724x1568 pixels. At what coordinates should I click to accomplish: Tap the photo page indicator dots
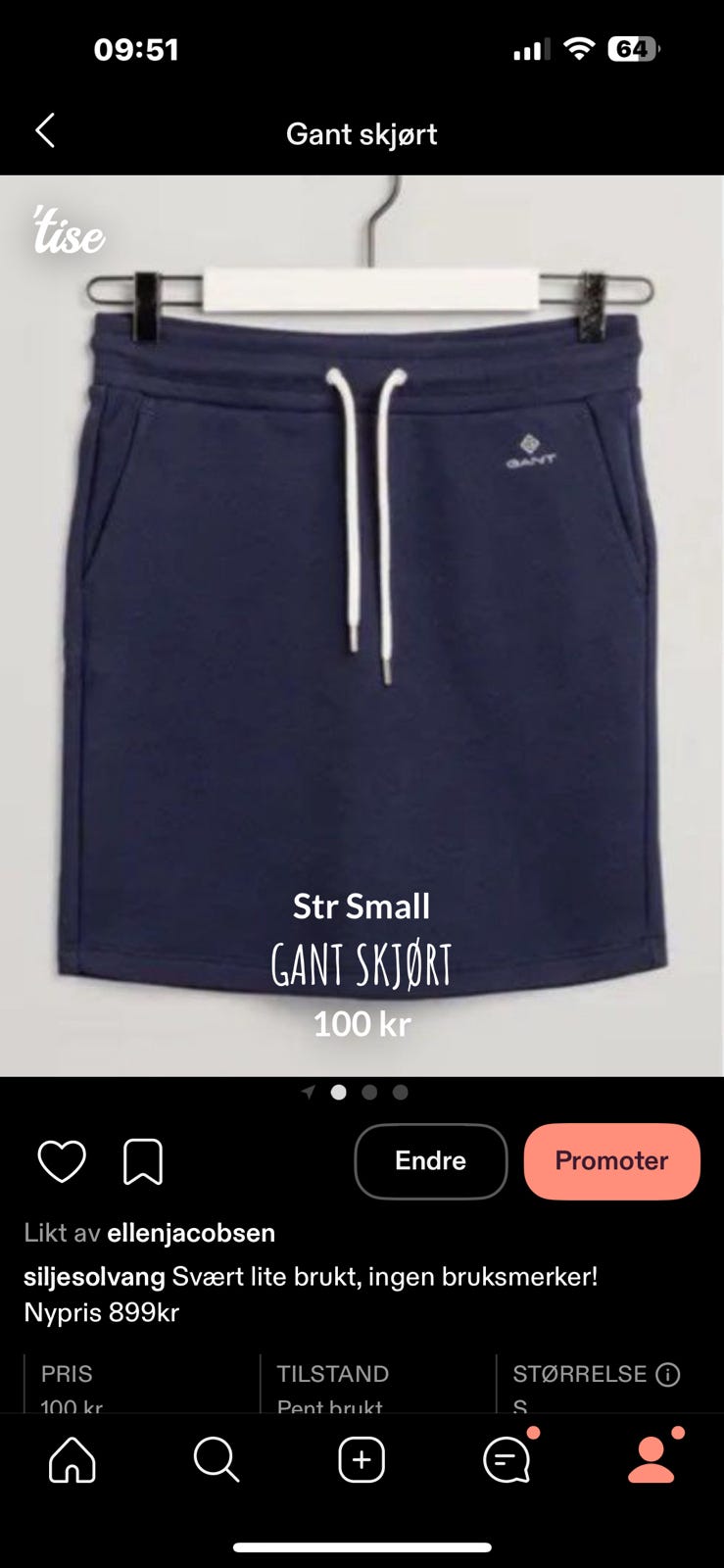(x=357, y=1092)
